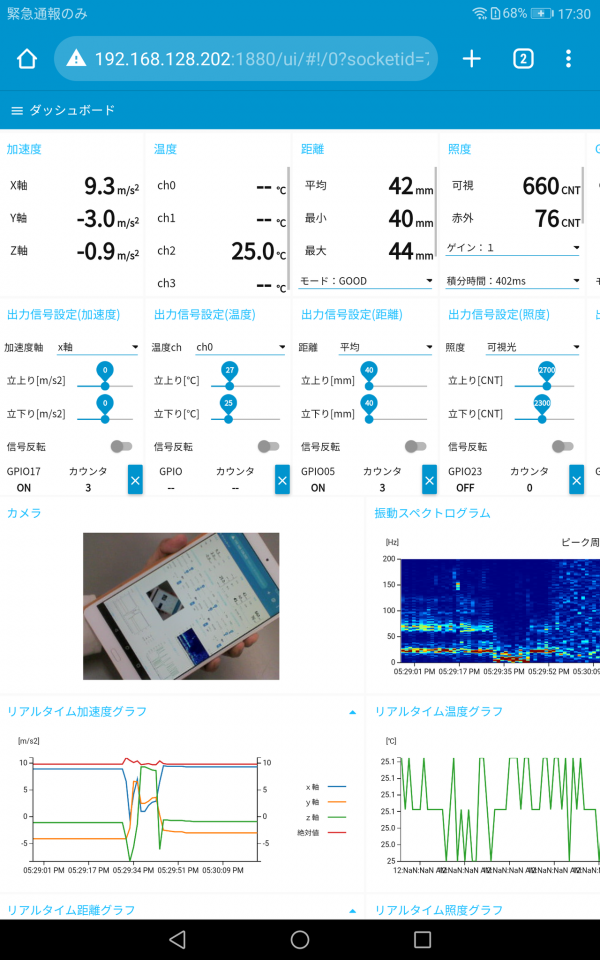Screen dimensions: 600x960
Task: Open the 積分時間：402ms dropdown
Action: (512, 281)
